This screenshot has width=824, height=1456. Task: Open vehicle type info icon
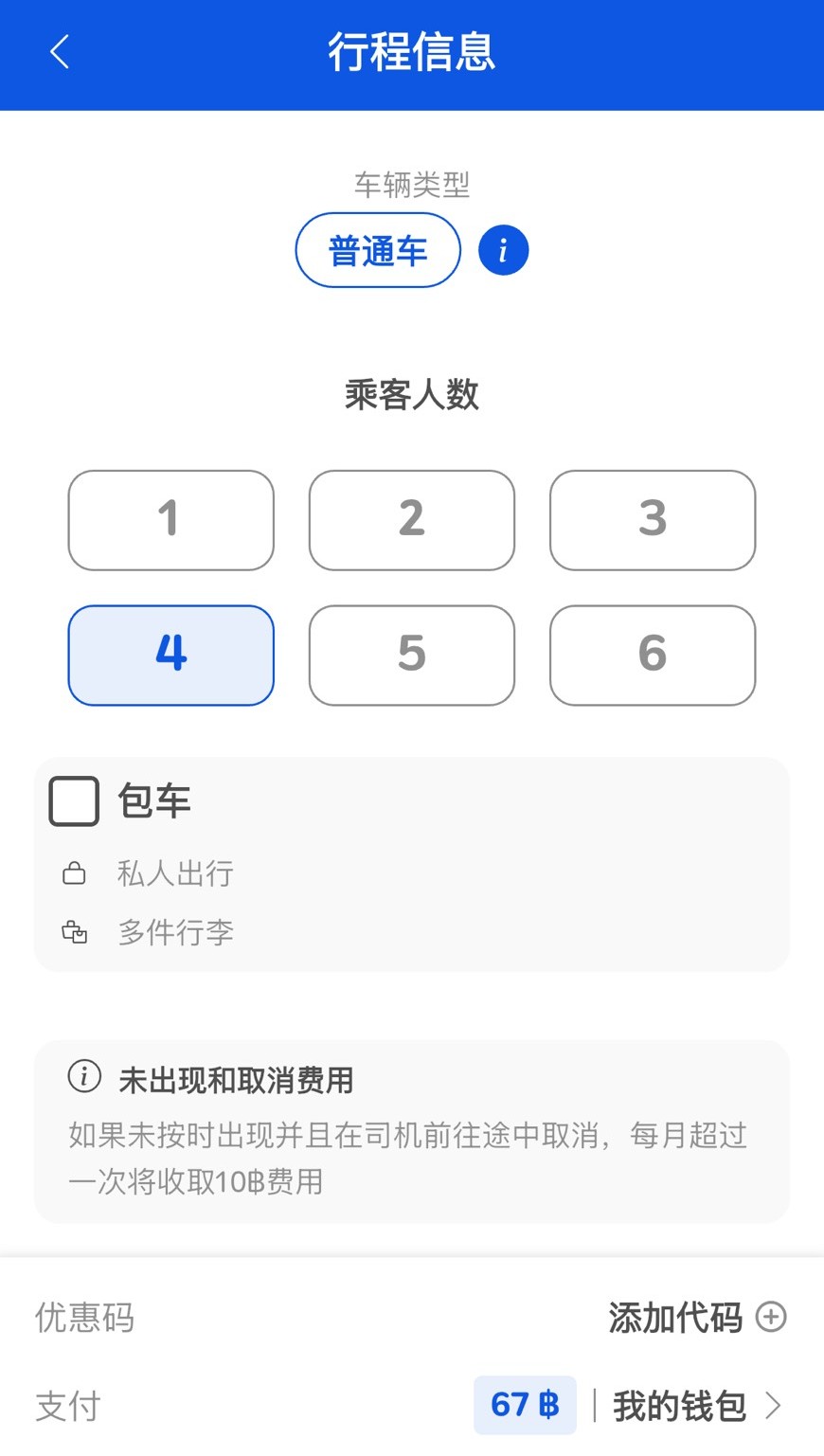503,251
